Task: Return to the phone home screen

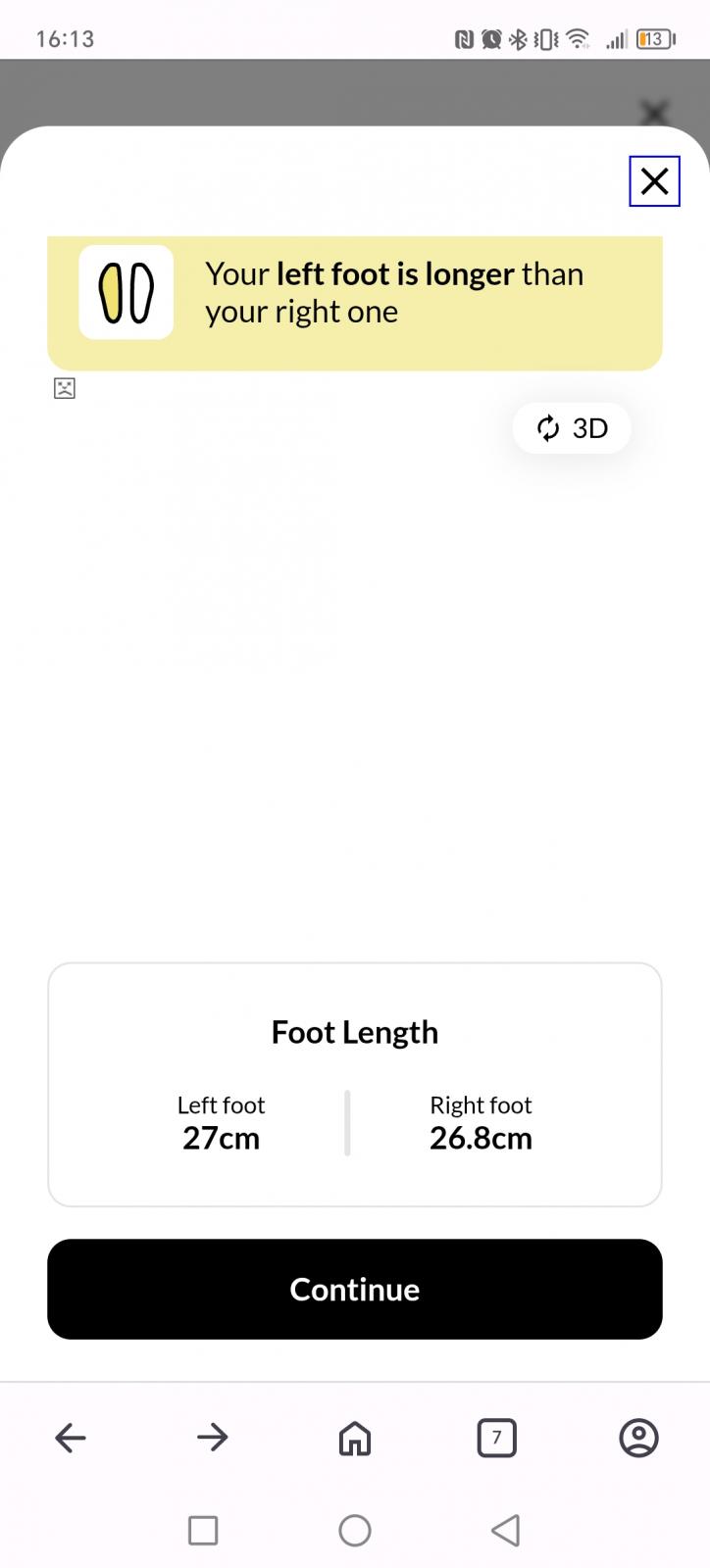Action: (x=355, y=1530)
